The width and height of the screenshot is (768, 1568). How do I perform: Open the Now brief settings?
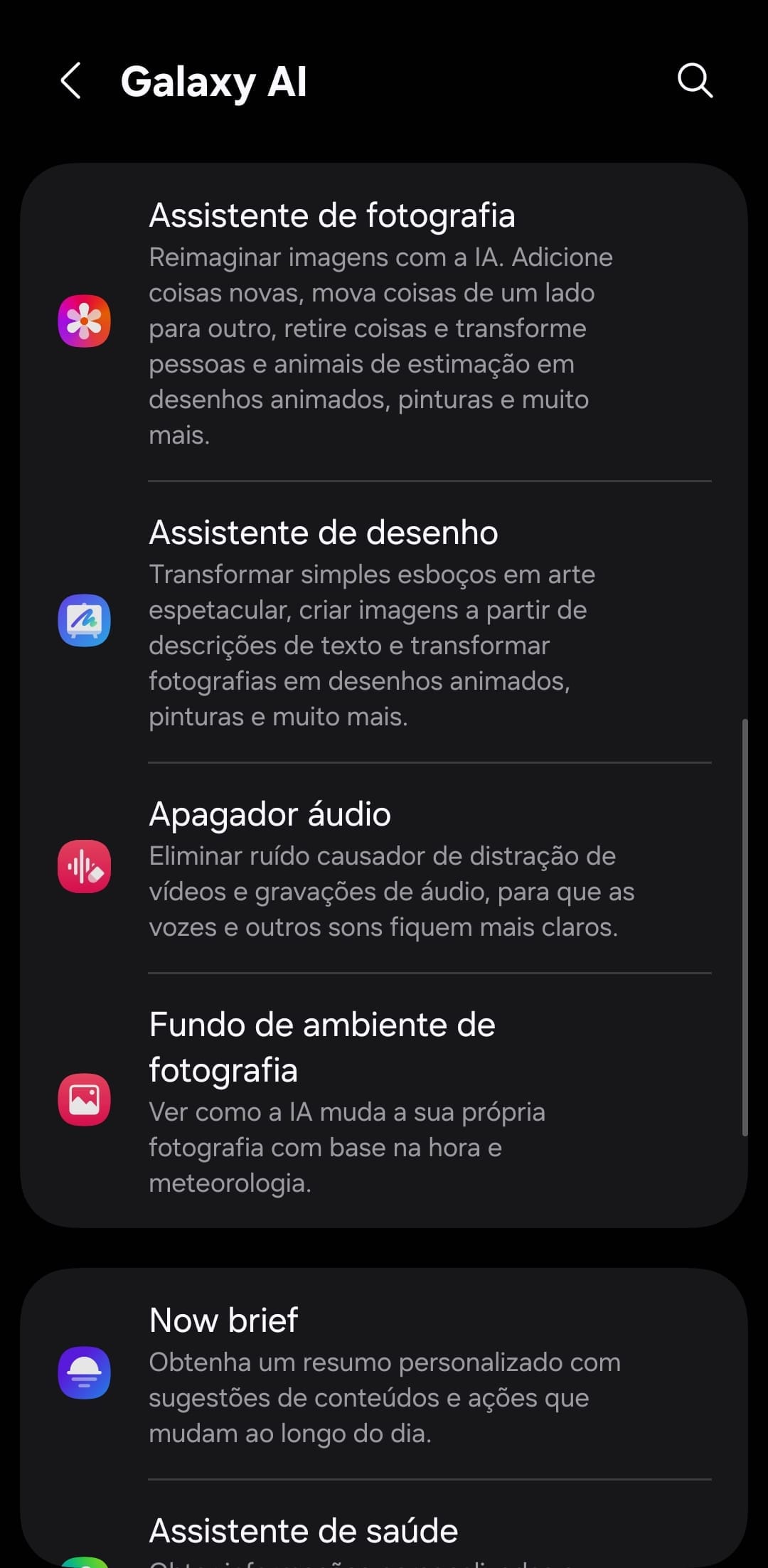384,1373
